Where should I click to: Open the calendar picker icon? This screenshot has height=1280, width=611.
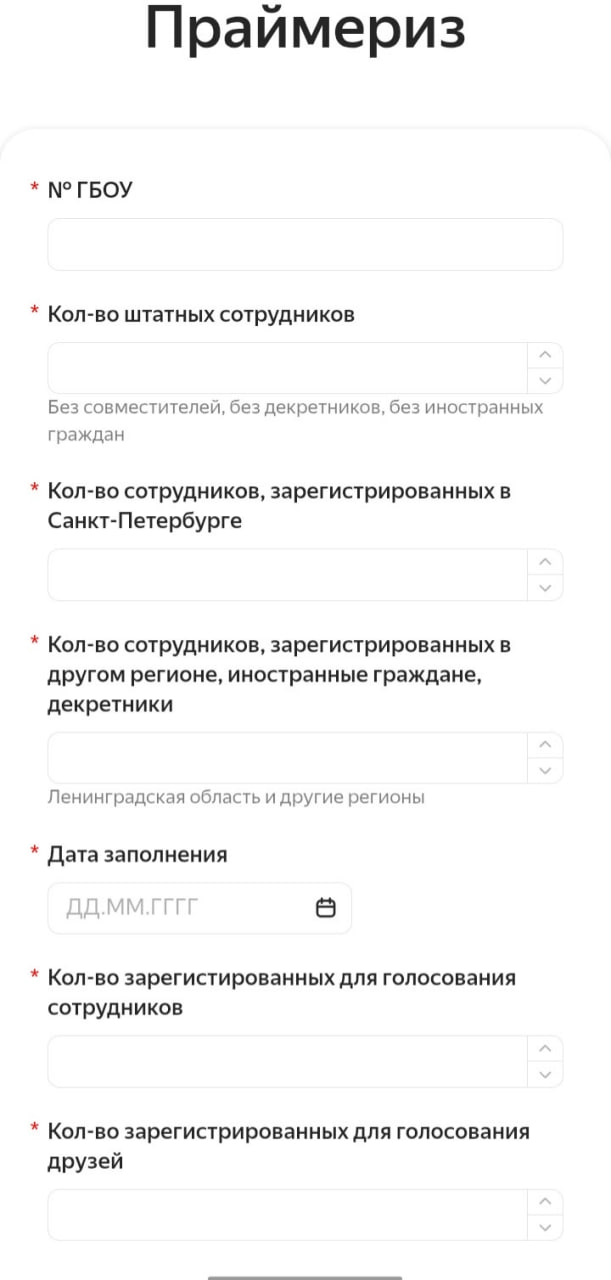[x=326, y=908]
